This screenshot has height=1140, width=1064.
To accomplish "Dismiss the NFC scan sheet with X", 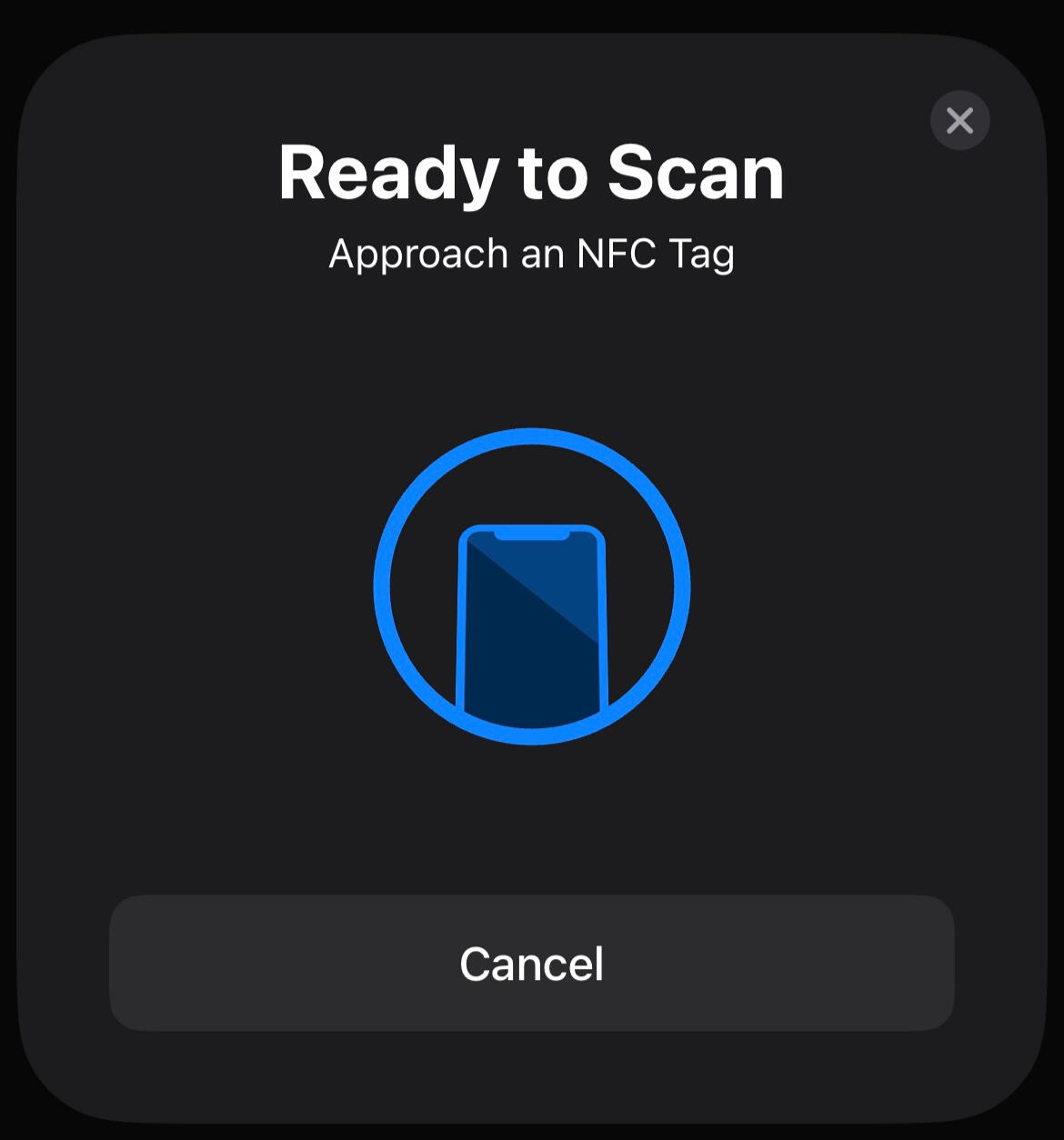I will (959, 120).
